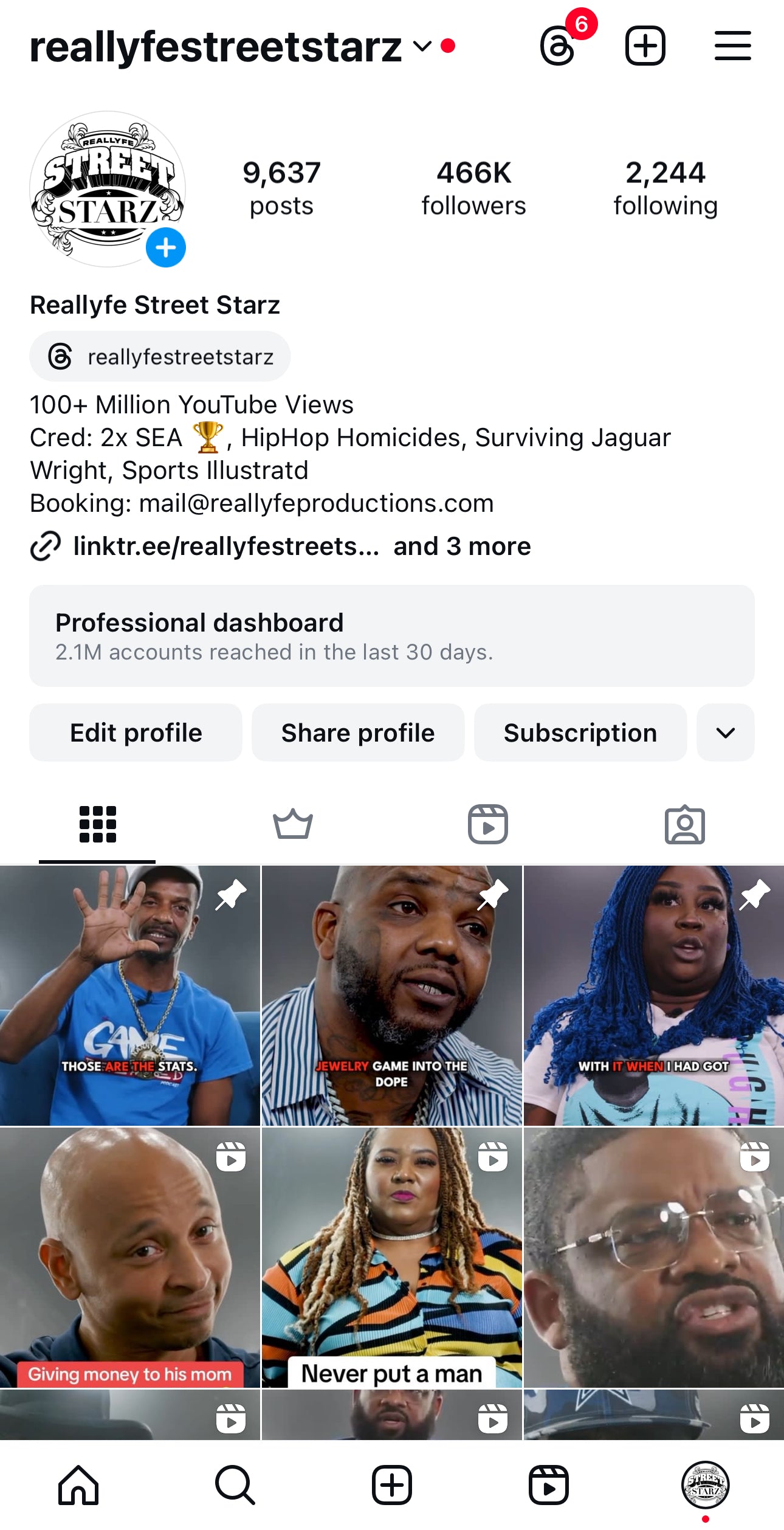Go to the Home feed
Image resolution: width=784 pixels, height=1530 pixels.
(78, 1485)
